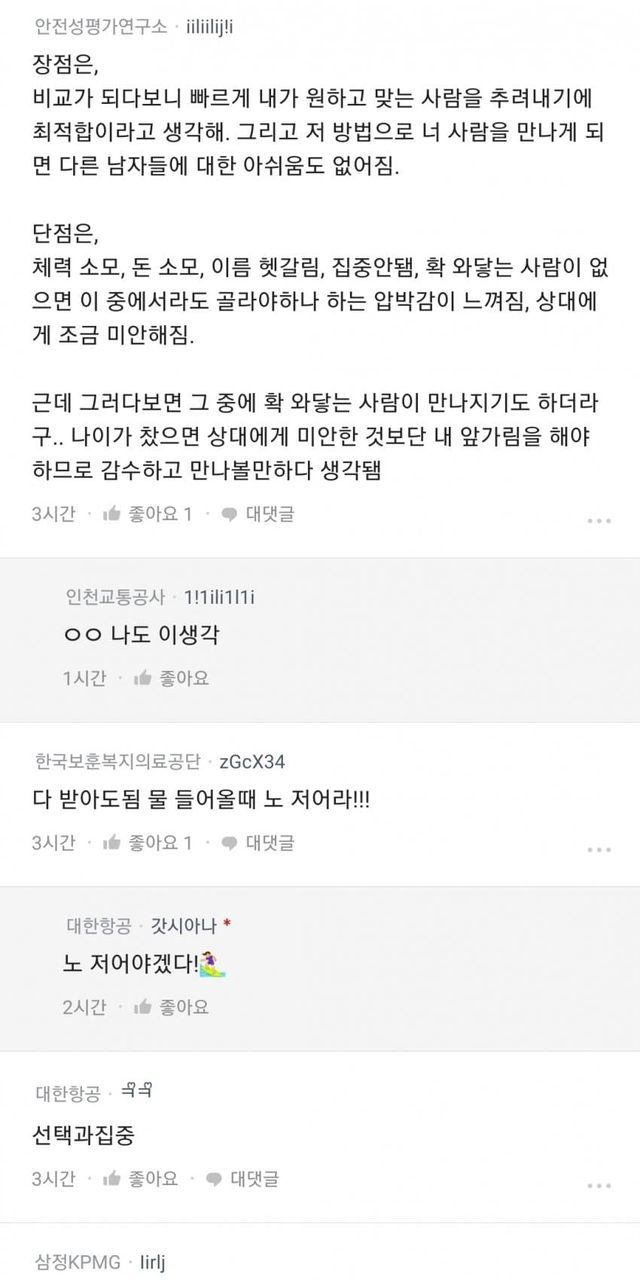
Task: Open more options on 안전성평가연구소 comment
Action: 599,520
